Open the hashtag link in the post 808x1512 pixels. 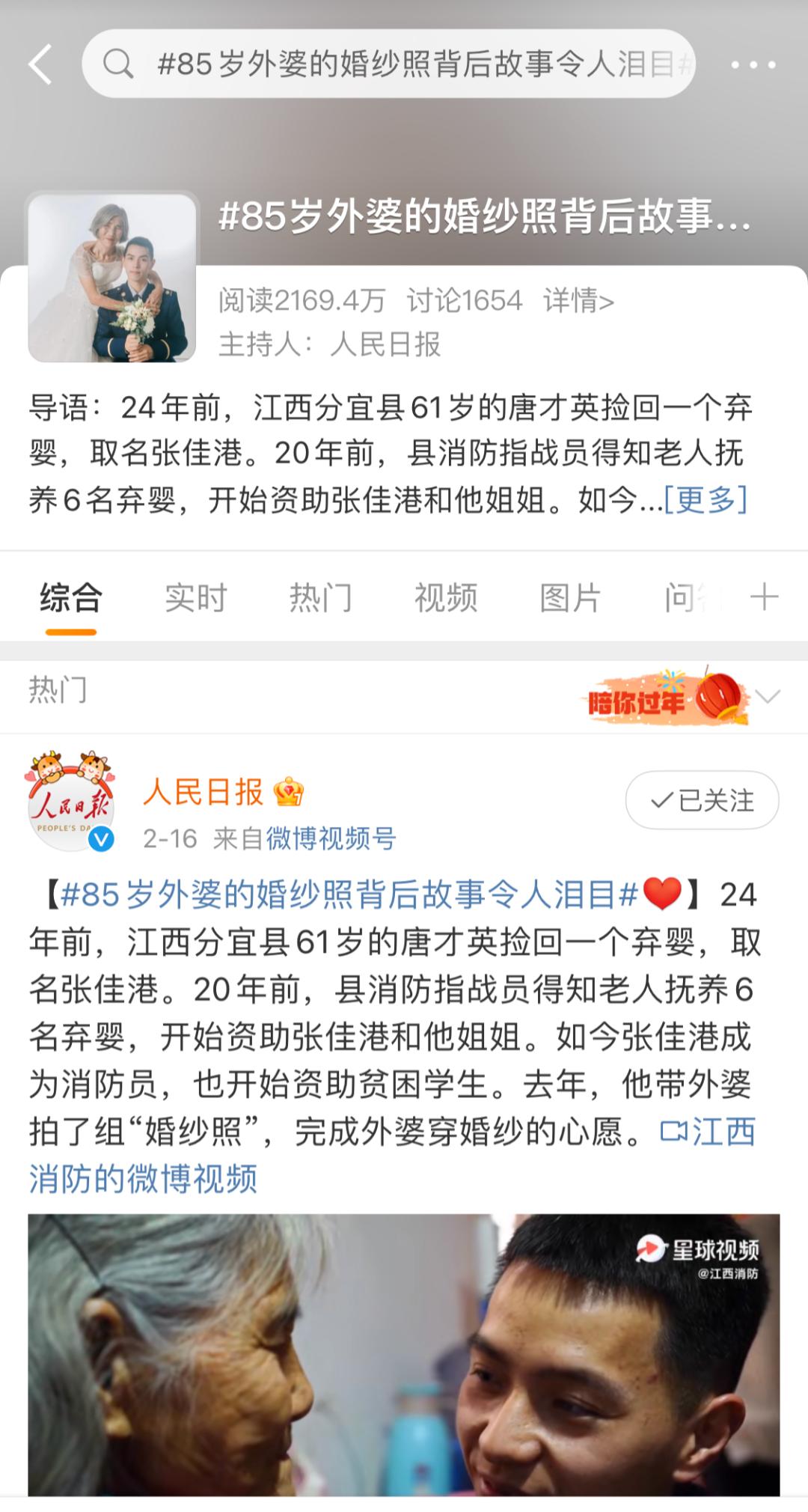[x=348, y=894]
